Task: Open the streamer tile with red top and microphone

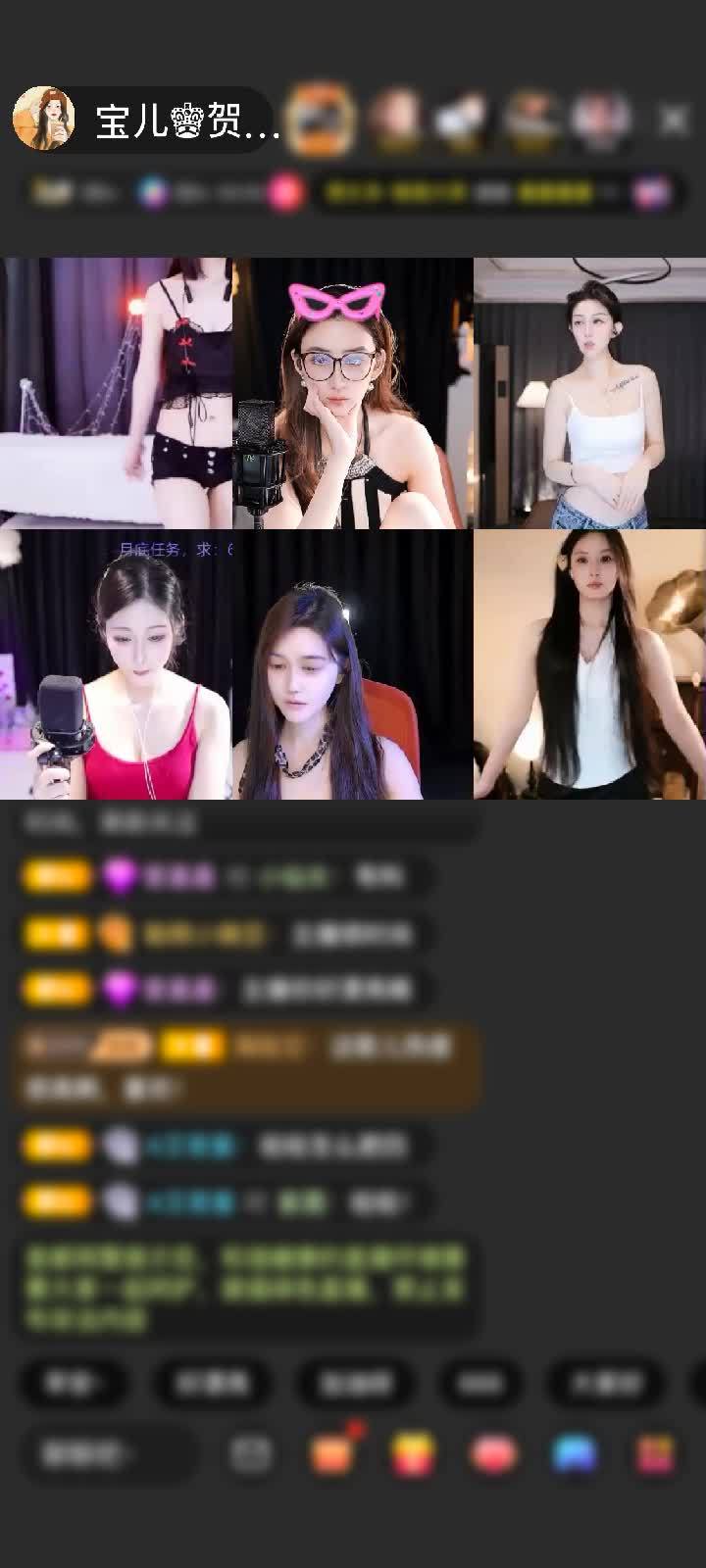Action: tap(116, 665)
